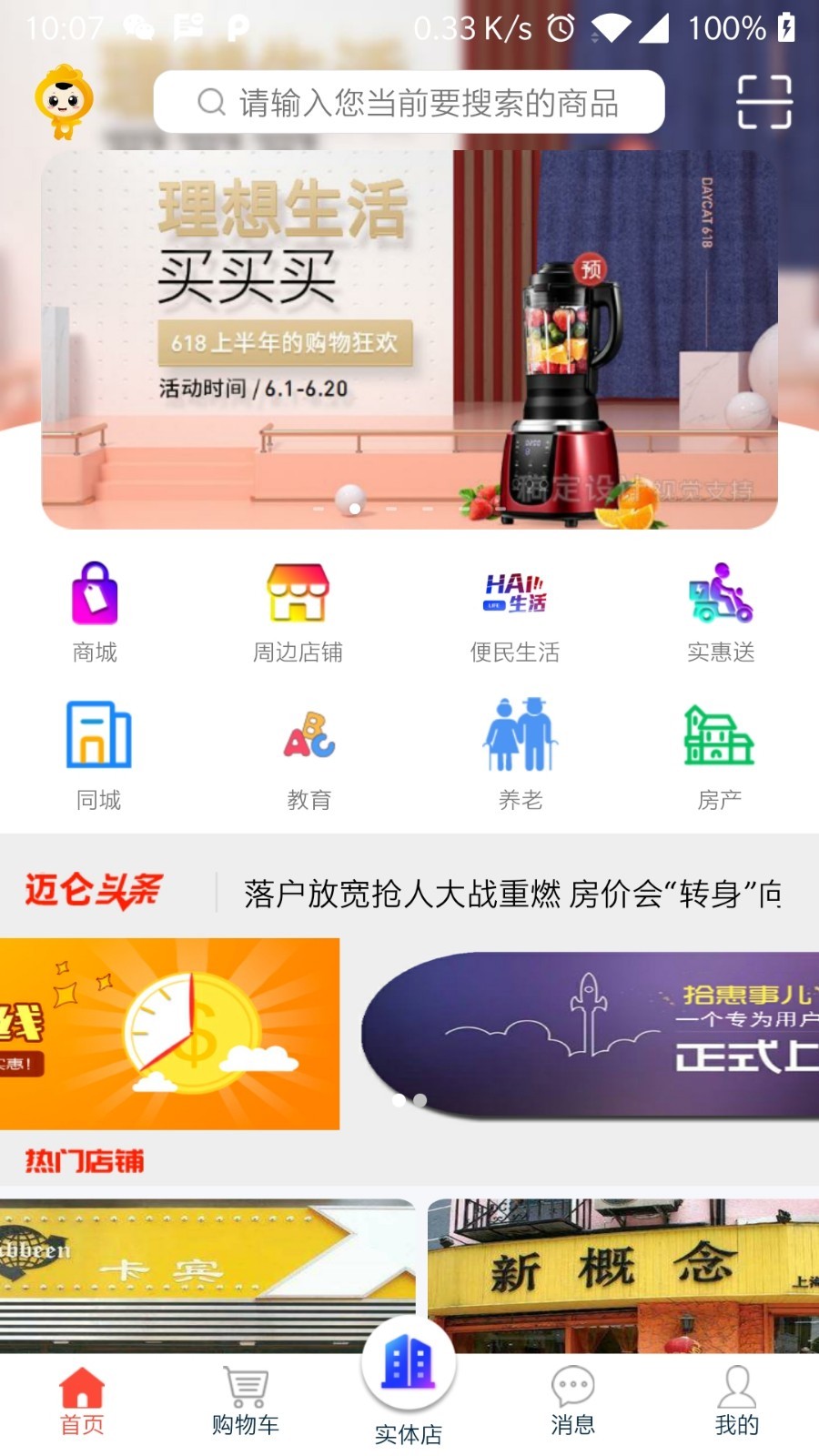Open the 卡宾 store card
This screenshot has width=819, height=1456.
[207, 1274]
